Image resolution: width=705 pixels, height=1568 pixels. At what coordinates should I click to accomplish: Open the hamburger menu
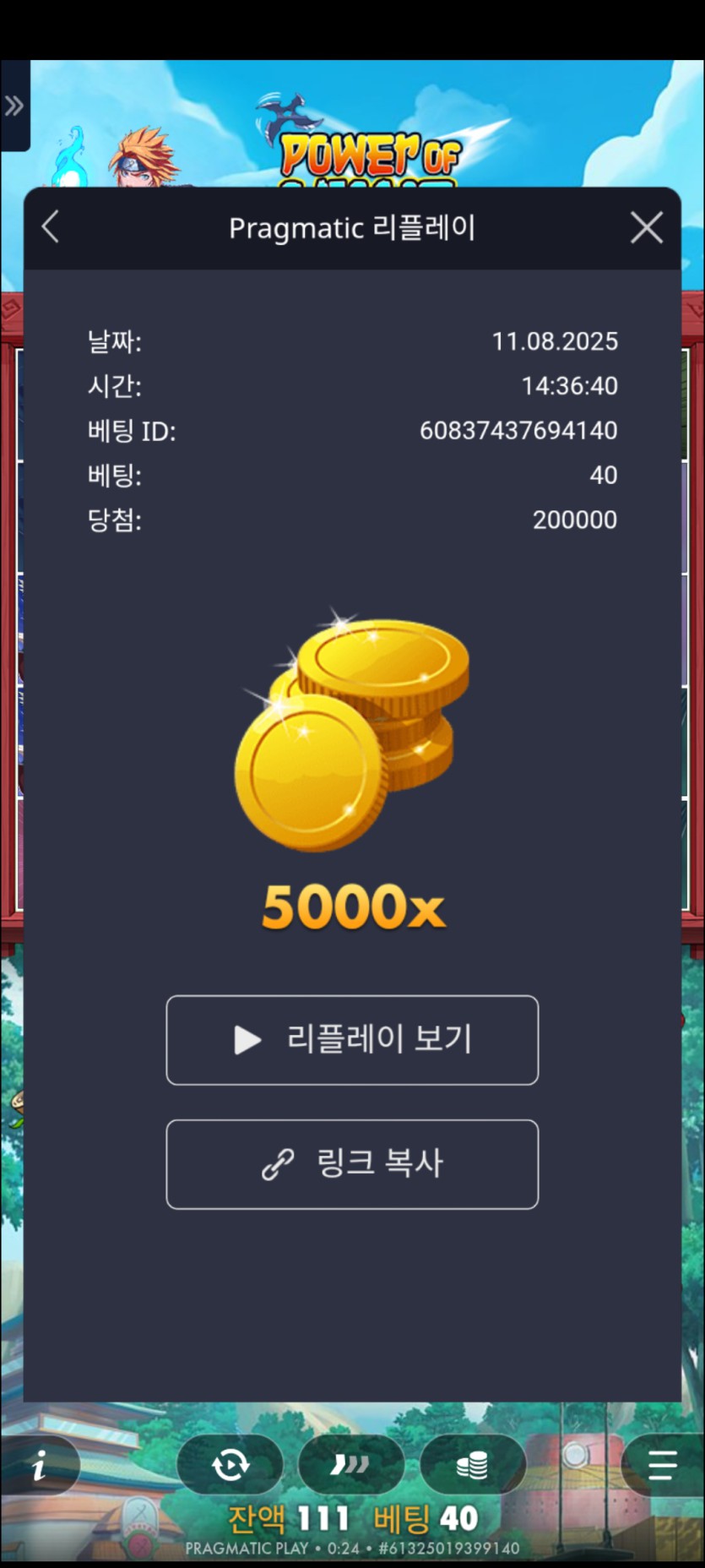click(662, 1466)
